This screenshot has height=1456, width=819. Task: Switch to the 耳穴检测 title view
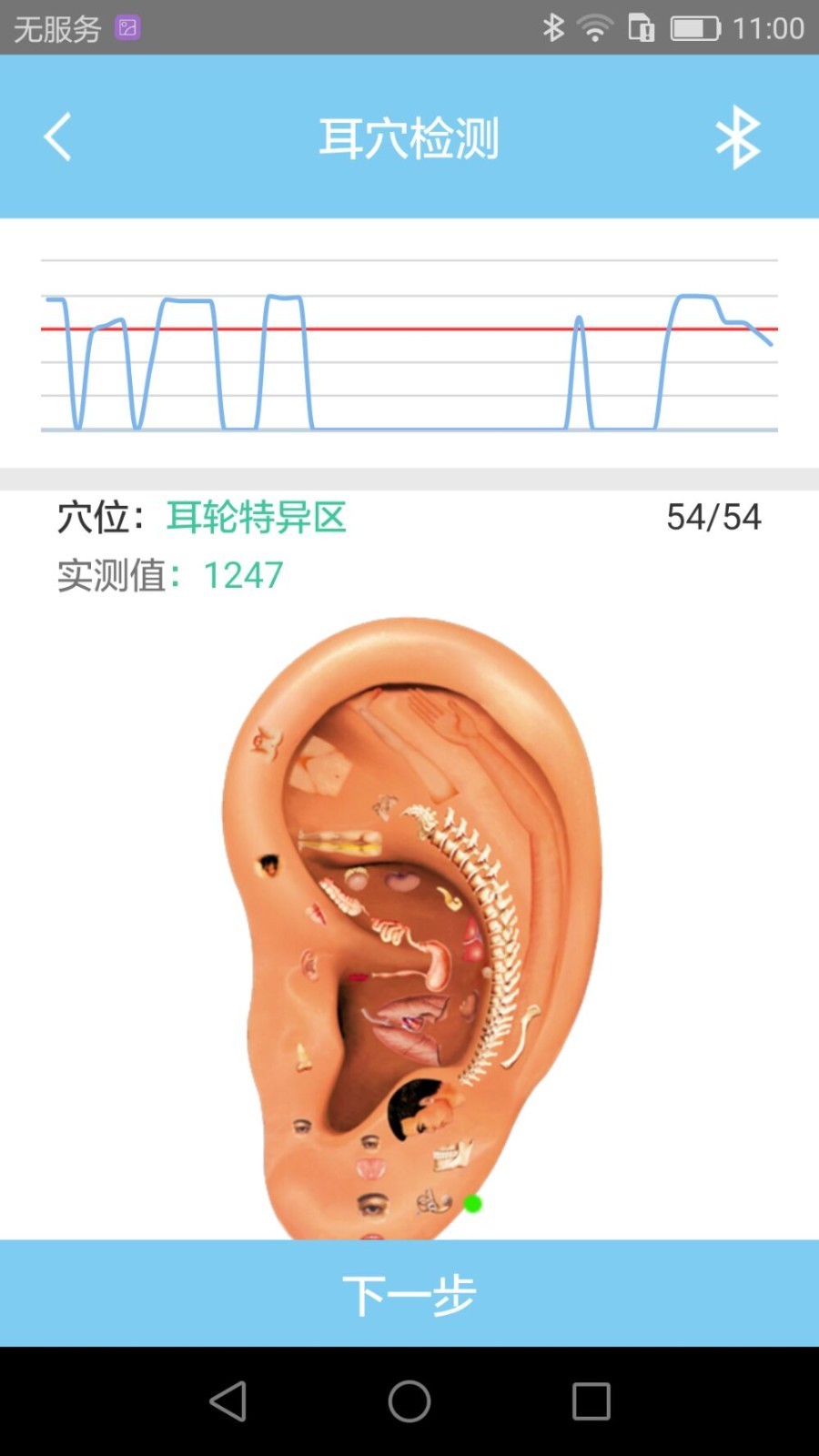[409, 136]
